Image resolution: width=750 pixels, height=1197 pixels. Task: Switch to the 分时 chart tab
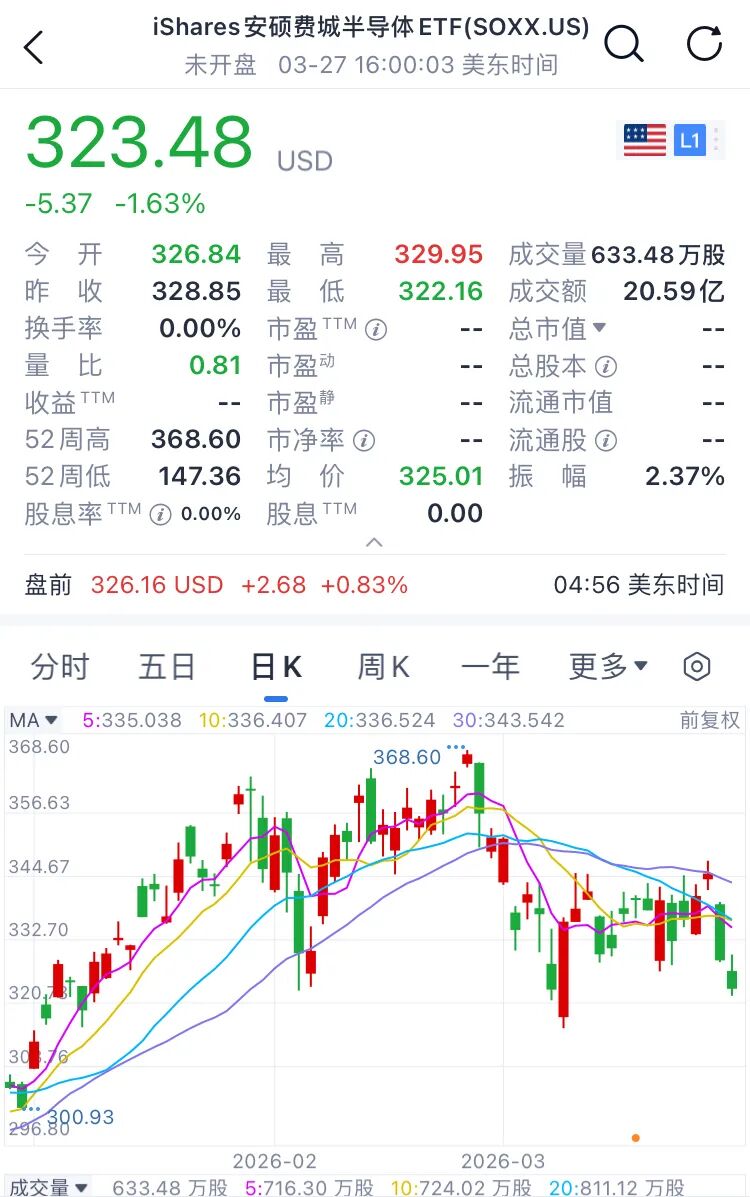[x=60, y=667]
